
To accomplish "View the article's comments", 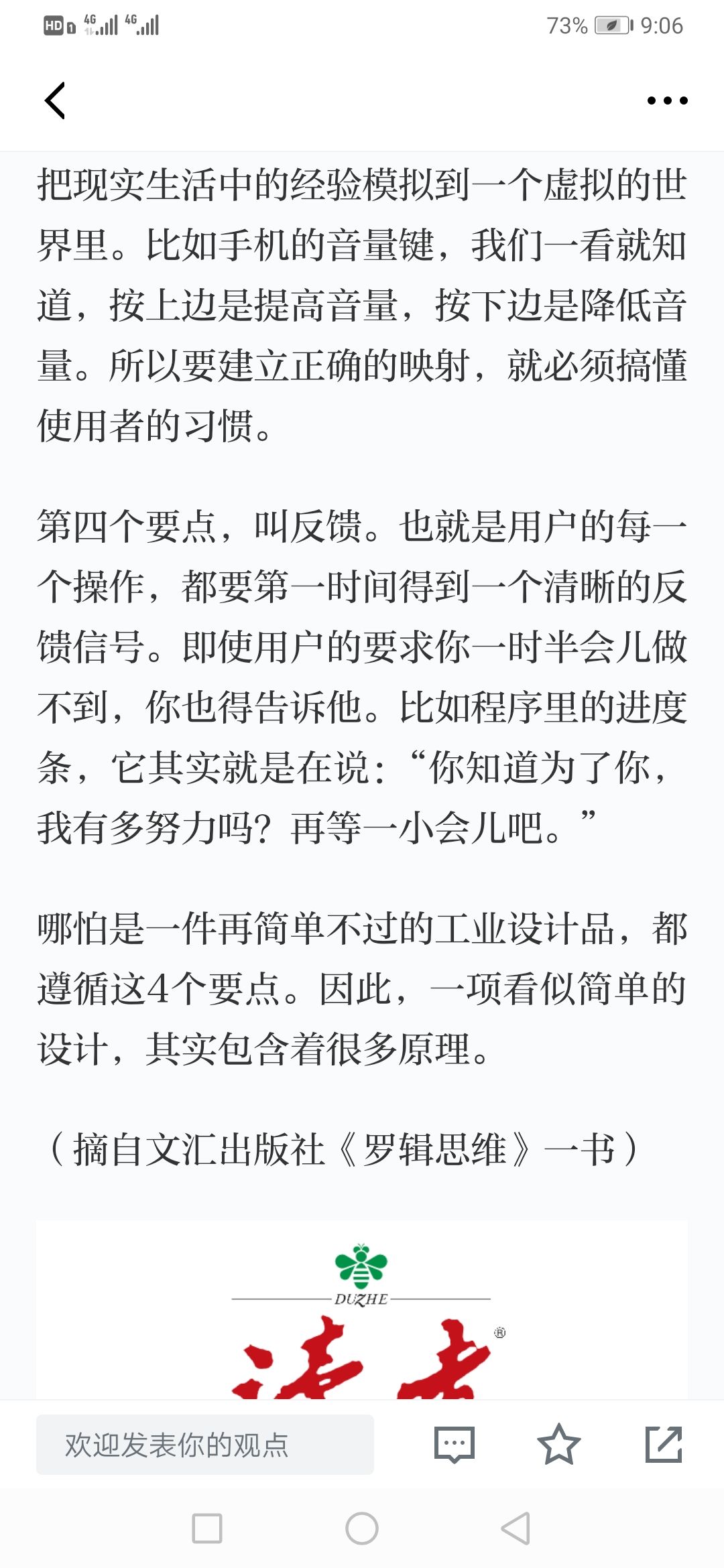I will point(455,1444).
